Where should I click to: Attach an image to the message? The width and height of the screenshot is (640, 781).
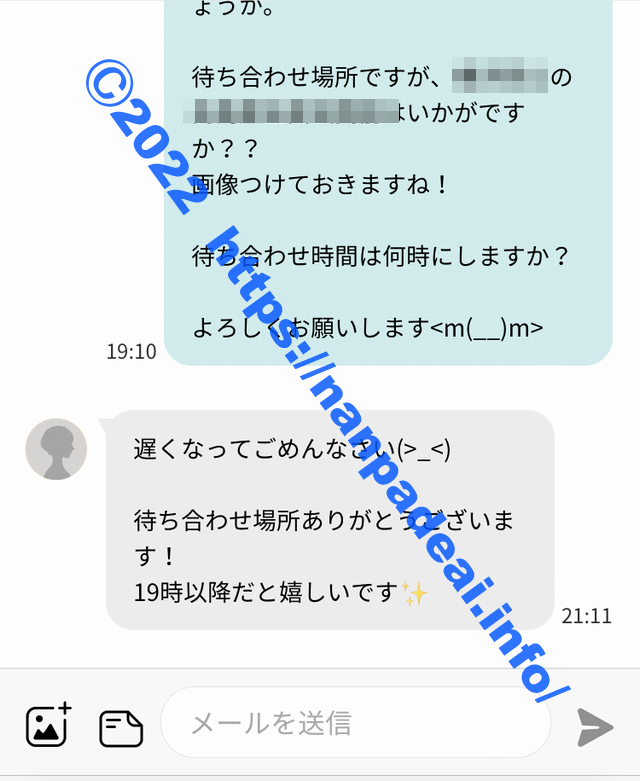(x=48, y=724)
